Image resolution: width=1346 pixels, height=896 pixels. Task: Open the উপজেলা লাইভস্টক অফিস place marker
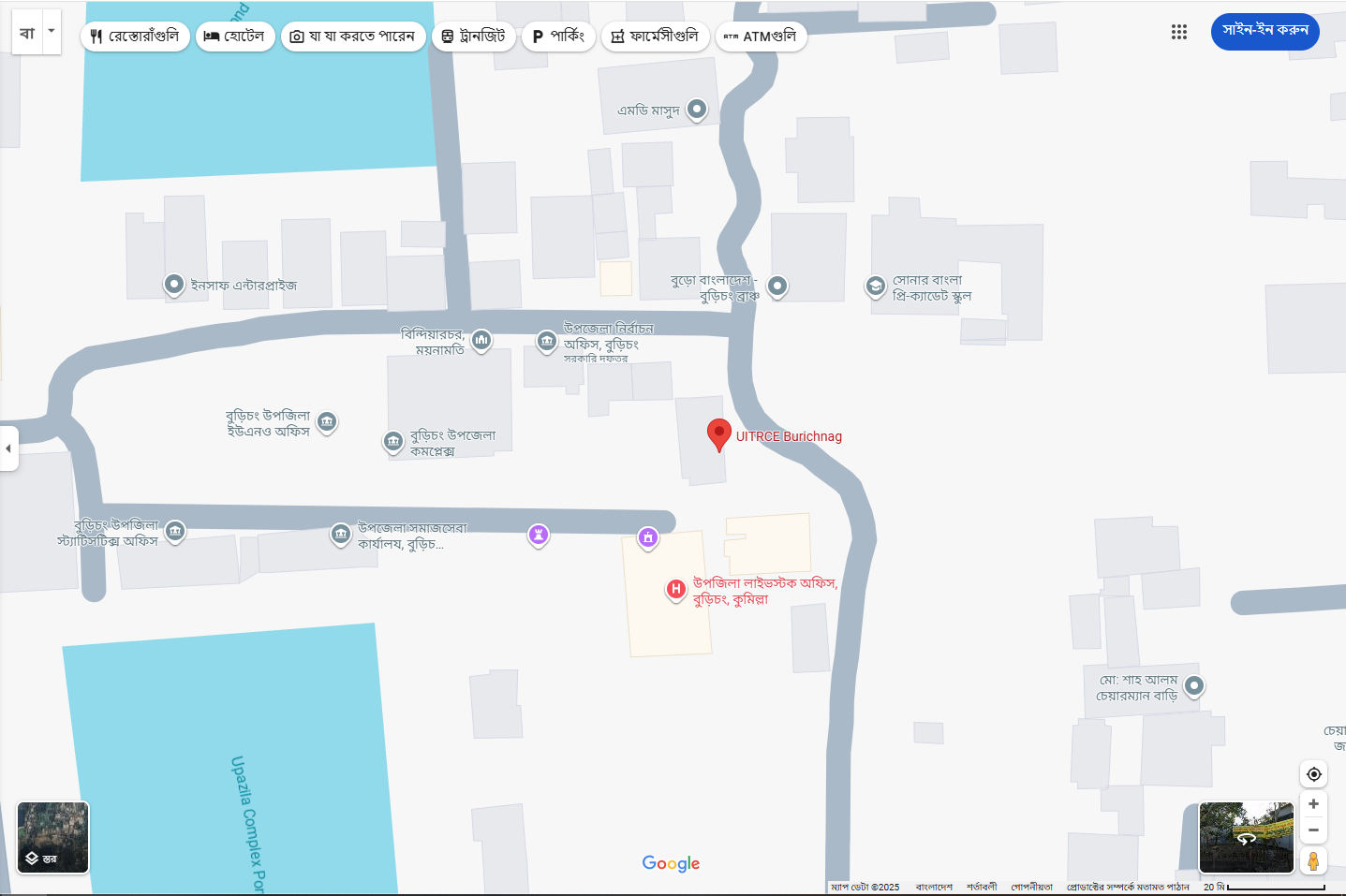tap(675, 589)
